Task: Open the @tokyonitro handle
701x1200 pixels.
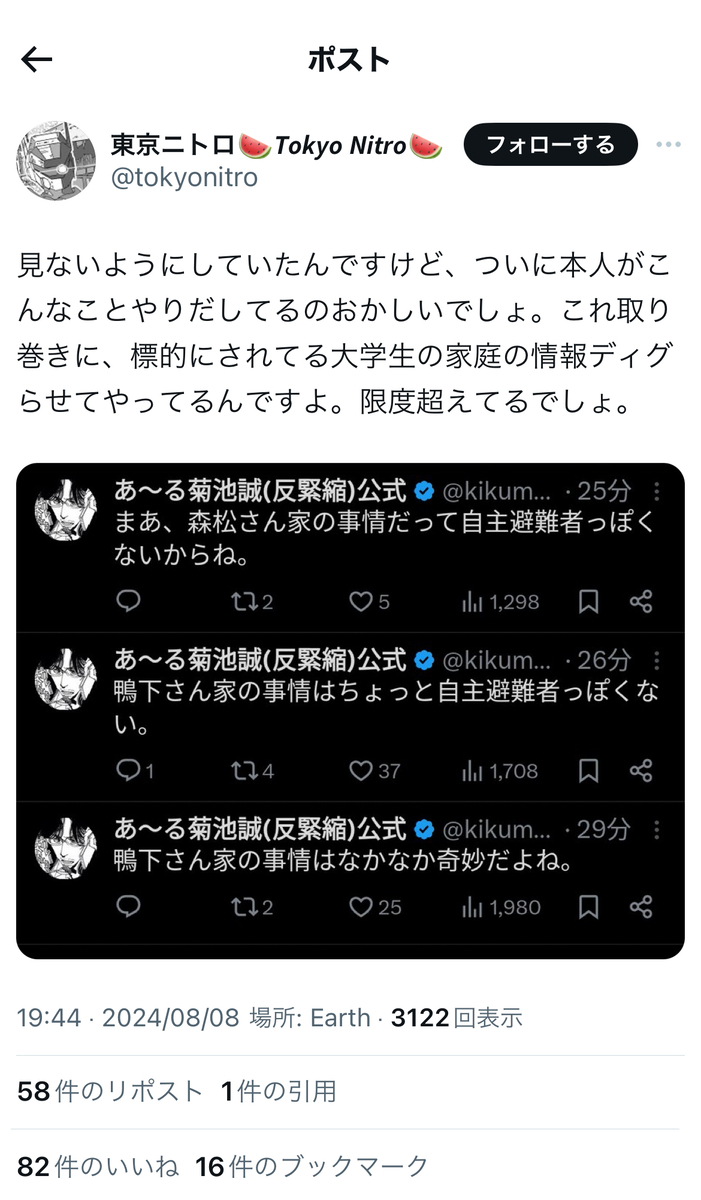Action: point(184,177)
